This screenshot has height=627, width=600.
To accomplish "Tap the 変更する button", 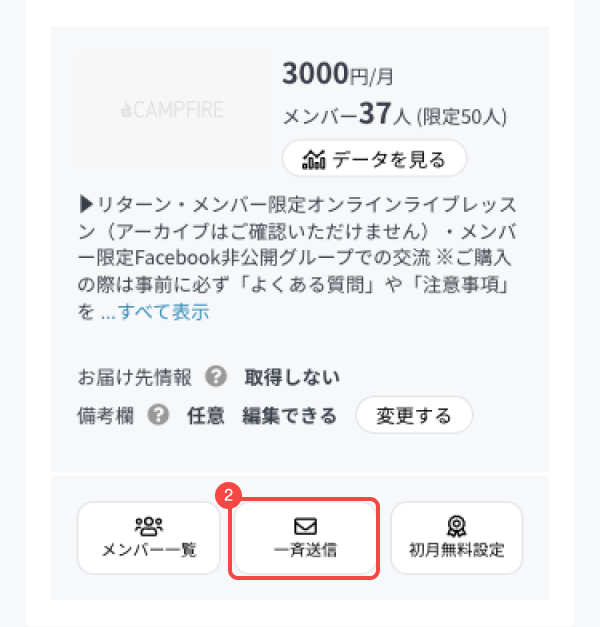I will [x=413, y=414].
